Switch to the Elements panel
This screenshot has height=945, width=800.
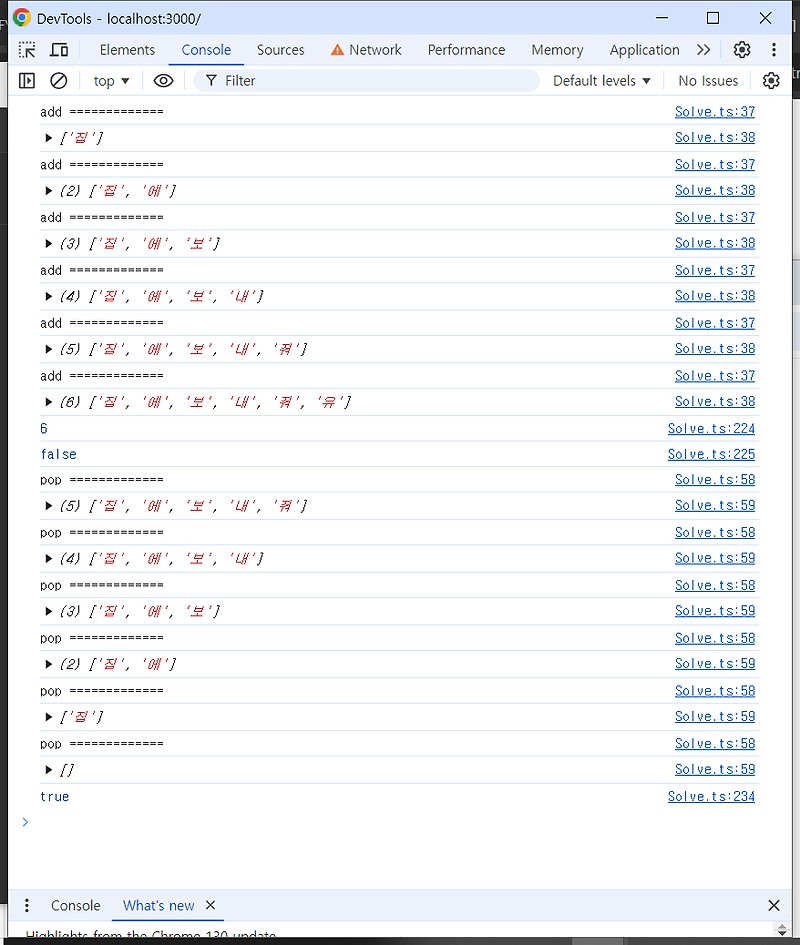click(127, 49)
